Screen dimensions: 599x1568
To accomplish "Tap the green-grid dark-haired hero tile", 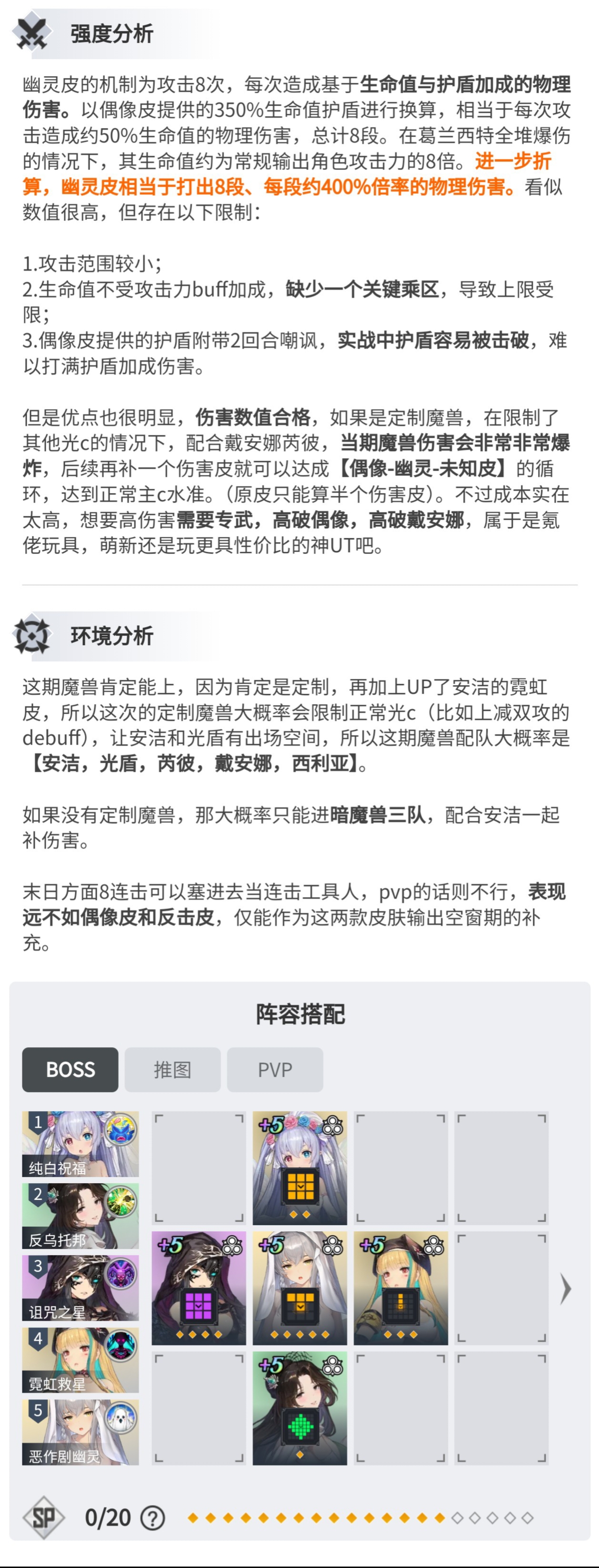I will click(299, 1408).
